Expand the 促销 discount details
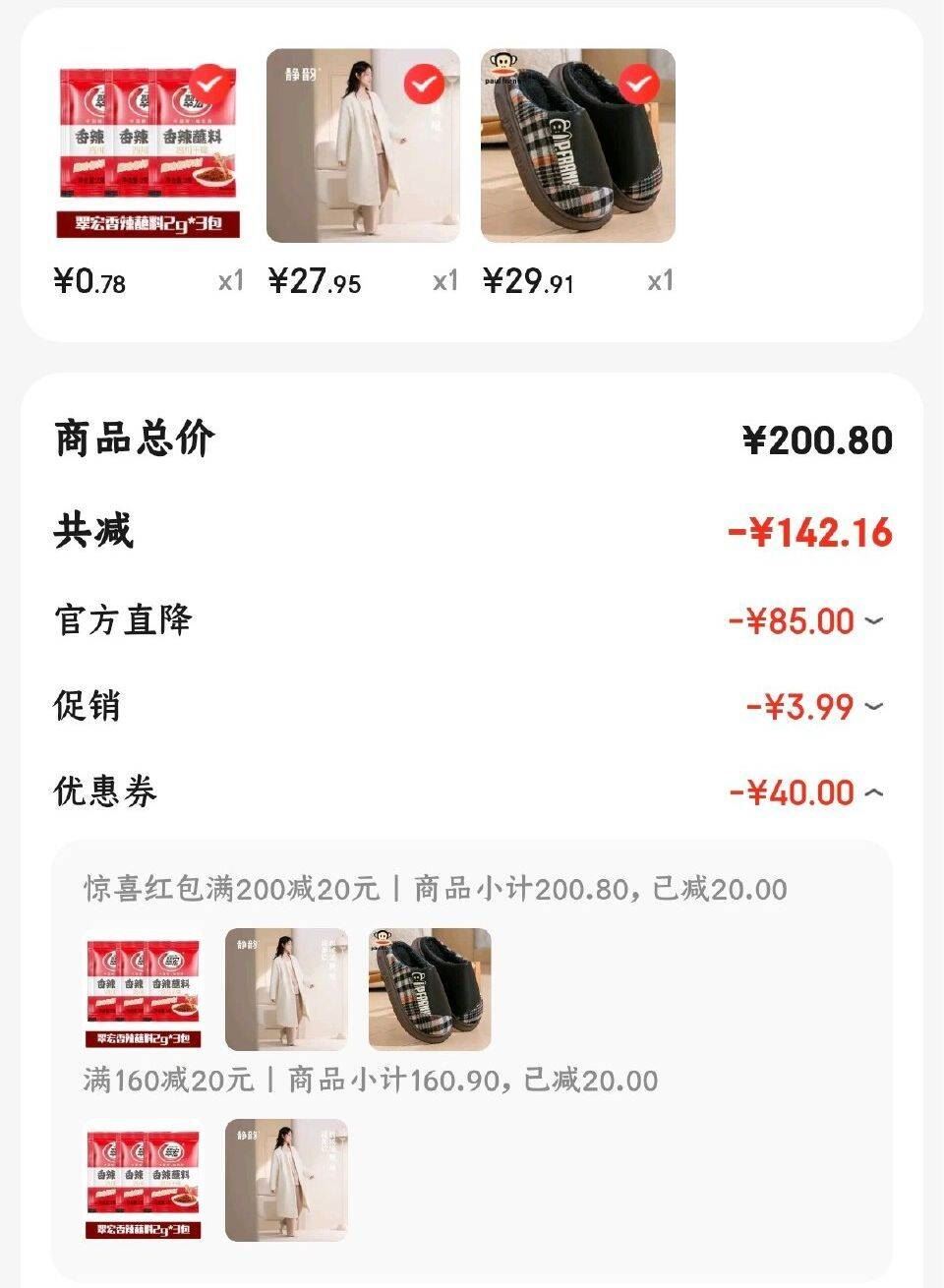This screenshot has height=1288, width=944. coord(873,706)
